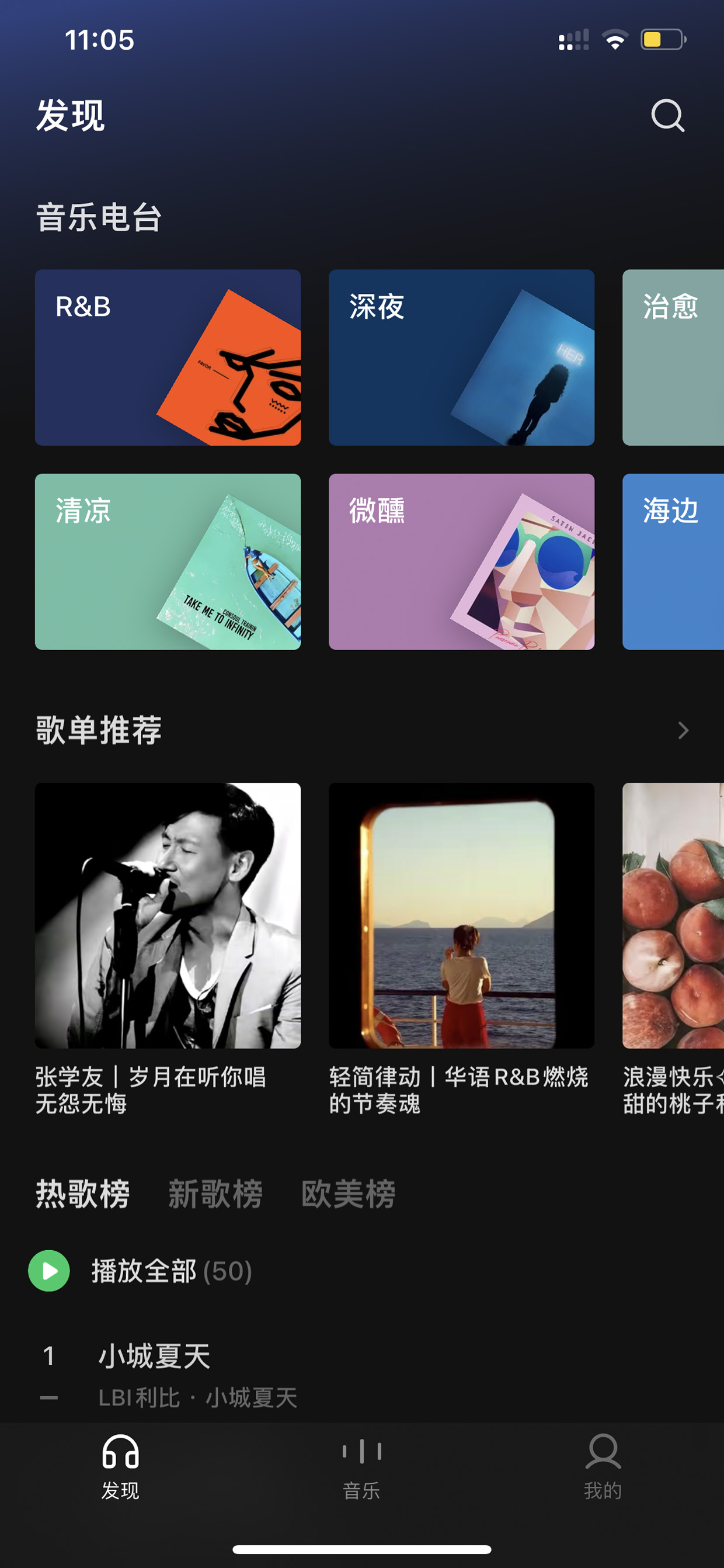This screenshot has height=1568, width=724.
Task: Select the 治愈 radio card
Action: [673, 358]
